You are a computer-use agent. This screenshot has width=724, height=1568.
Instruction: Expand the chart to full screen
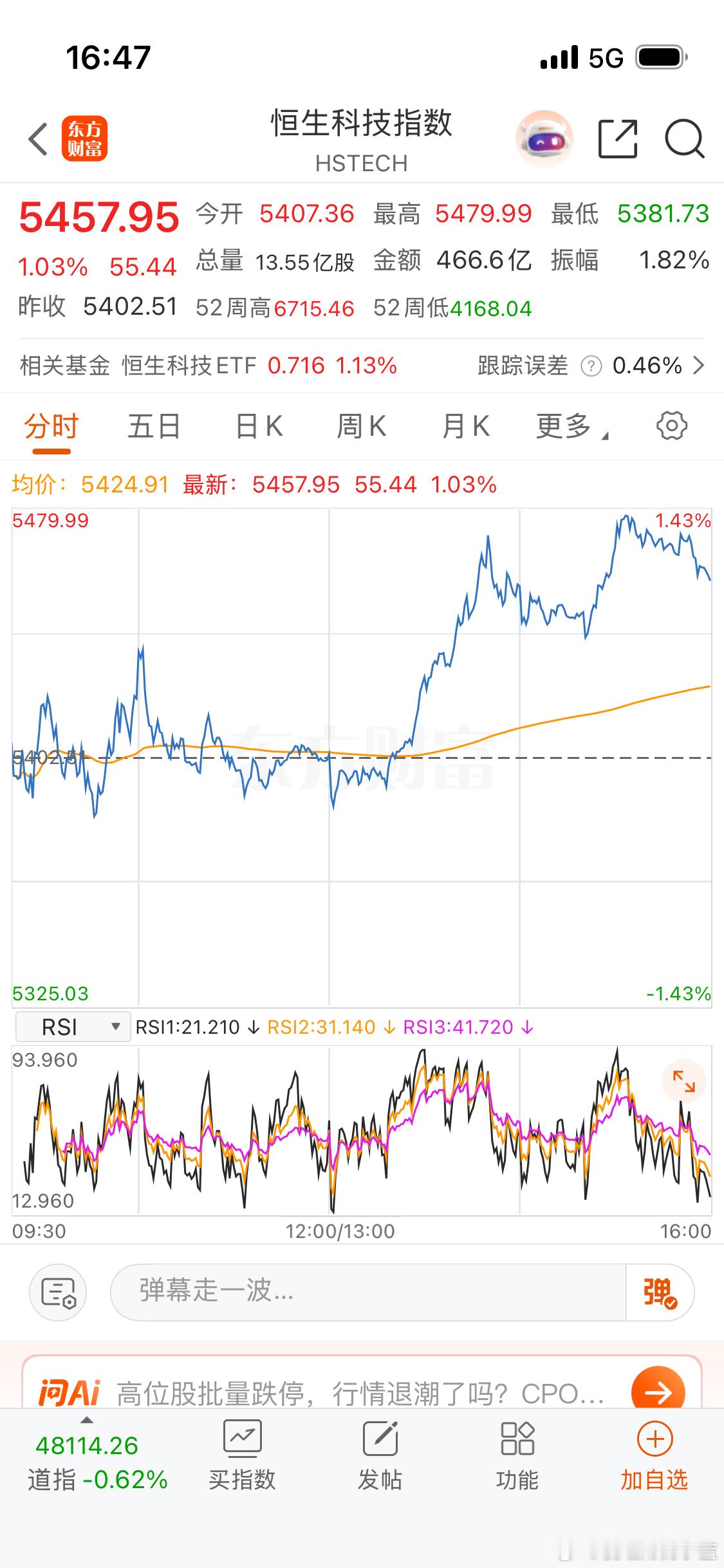683,1081
